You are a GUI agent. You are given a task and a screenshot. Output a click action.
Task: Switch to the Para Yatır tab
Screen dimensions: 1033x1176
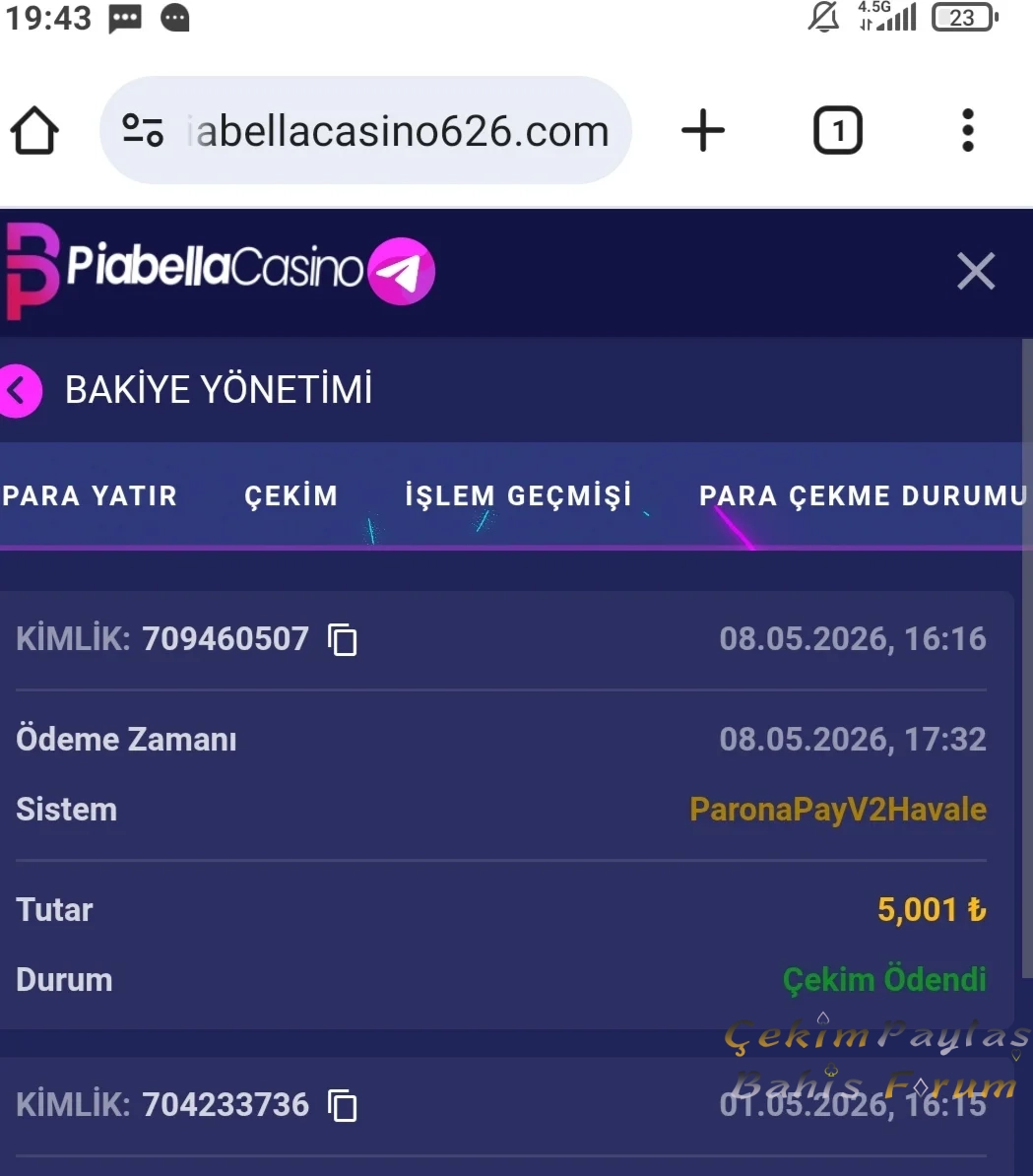point(90,495)
